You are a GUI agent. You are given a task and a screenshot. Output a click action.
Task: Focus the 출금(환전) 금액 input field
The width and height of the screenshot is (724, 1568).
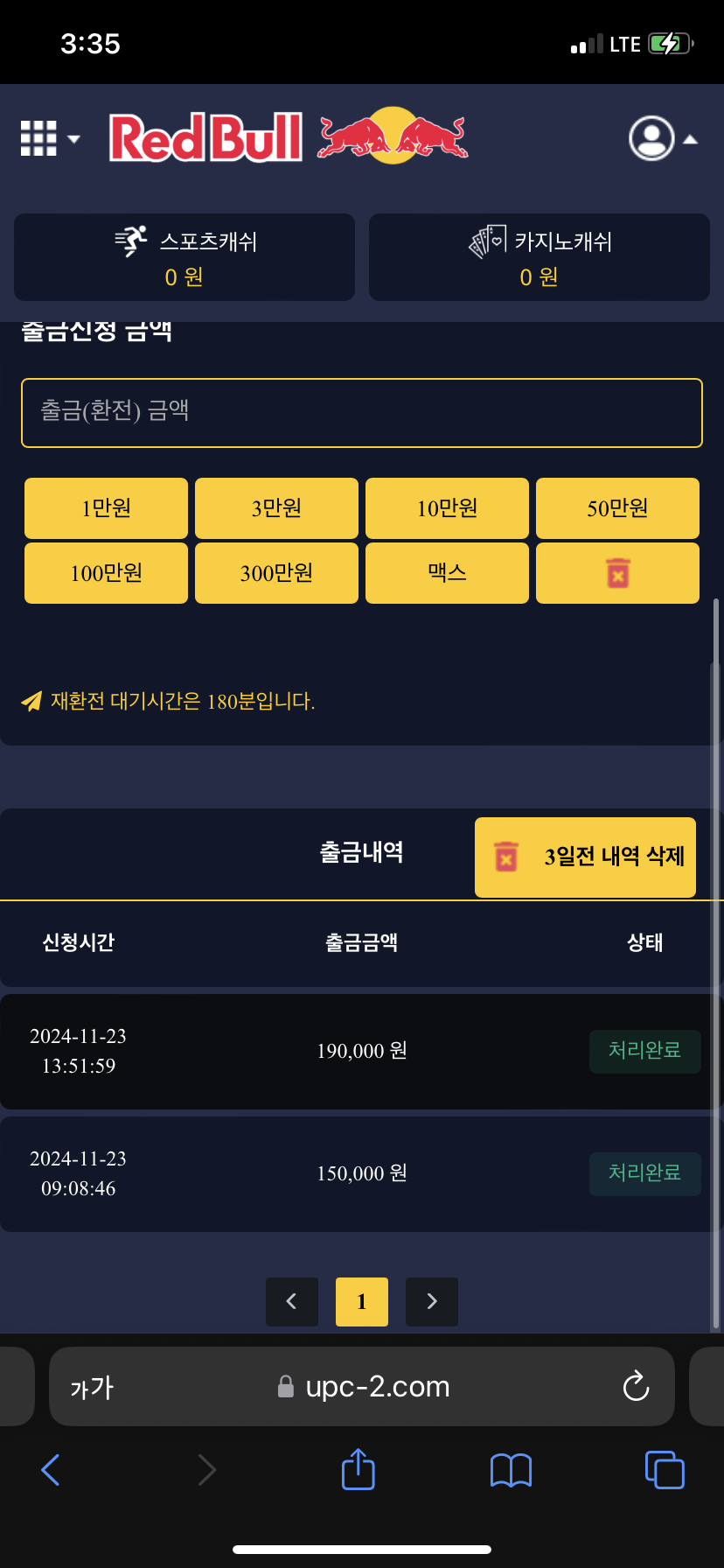[x=362, y=413]
